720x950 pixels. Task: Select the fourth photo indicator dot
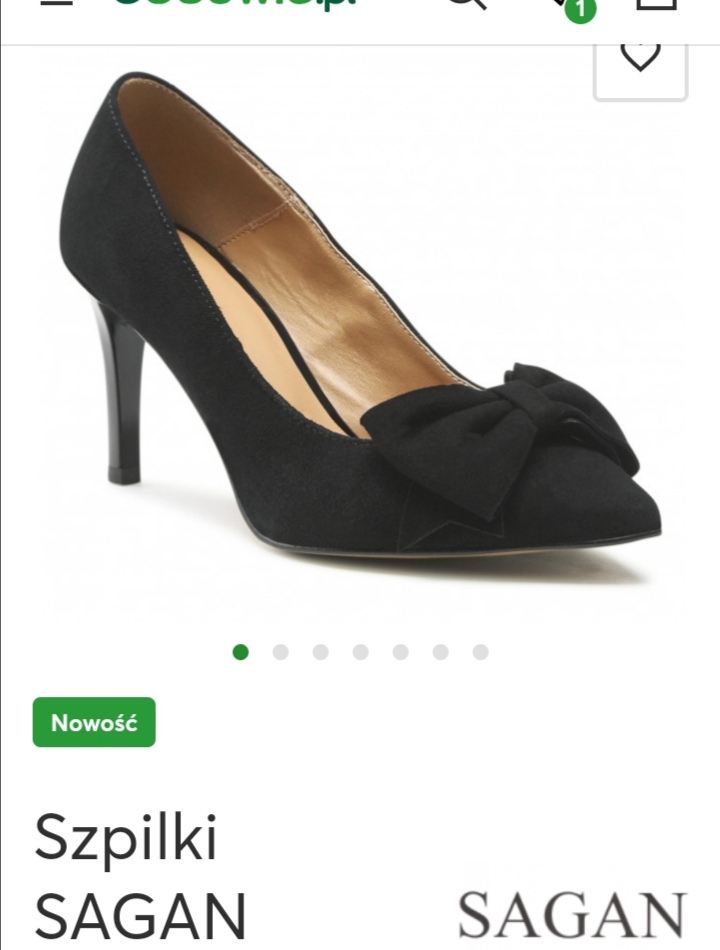[361, 652]
